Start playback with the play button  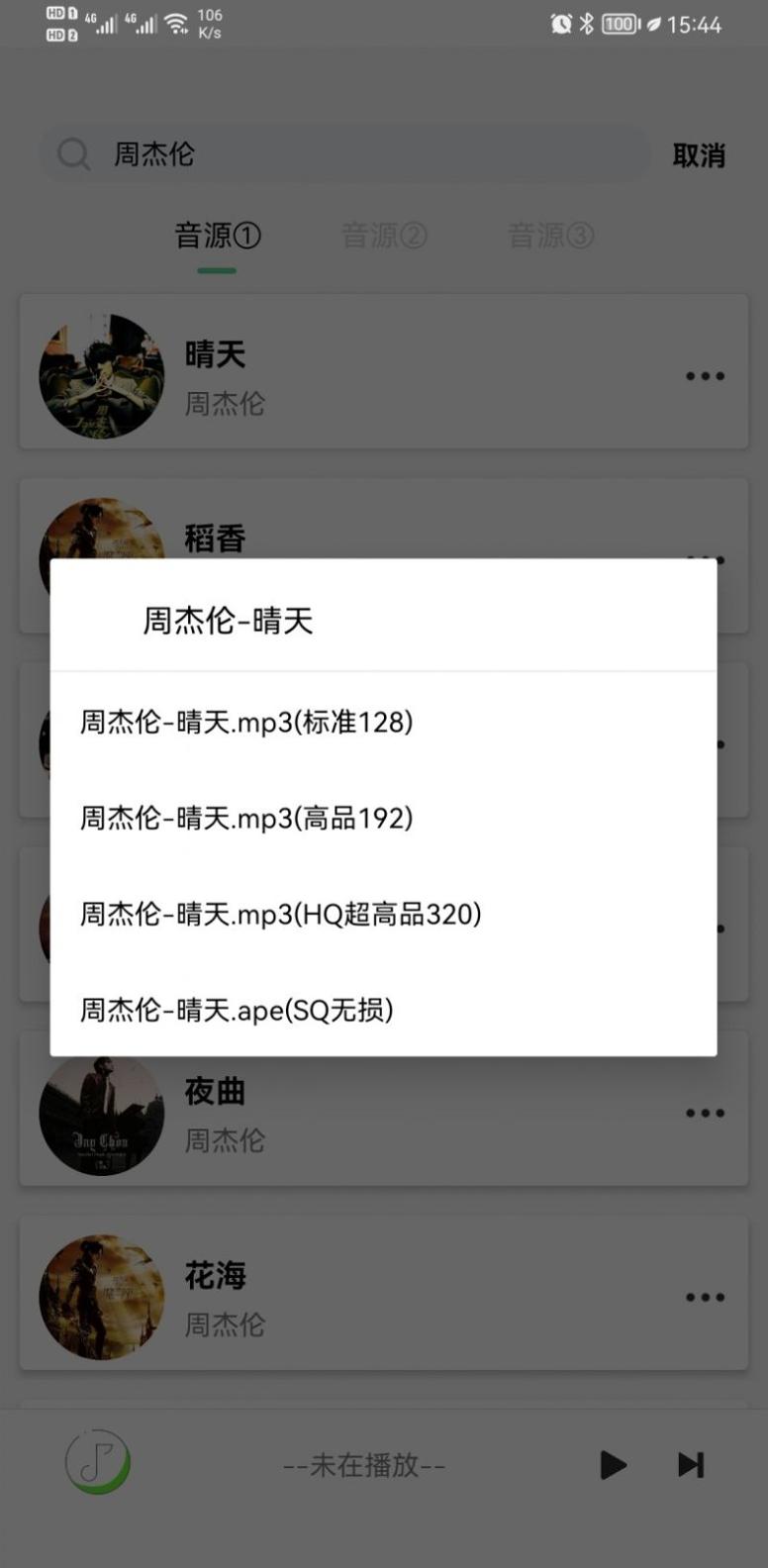coord(613,1465)
